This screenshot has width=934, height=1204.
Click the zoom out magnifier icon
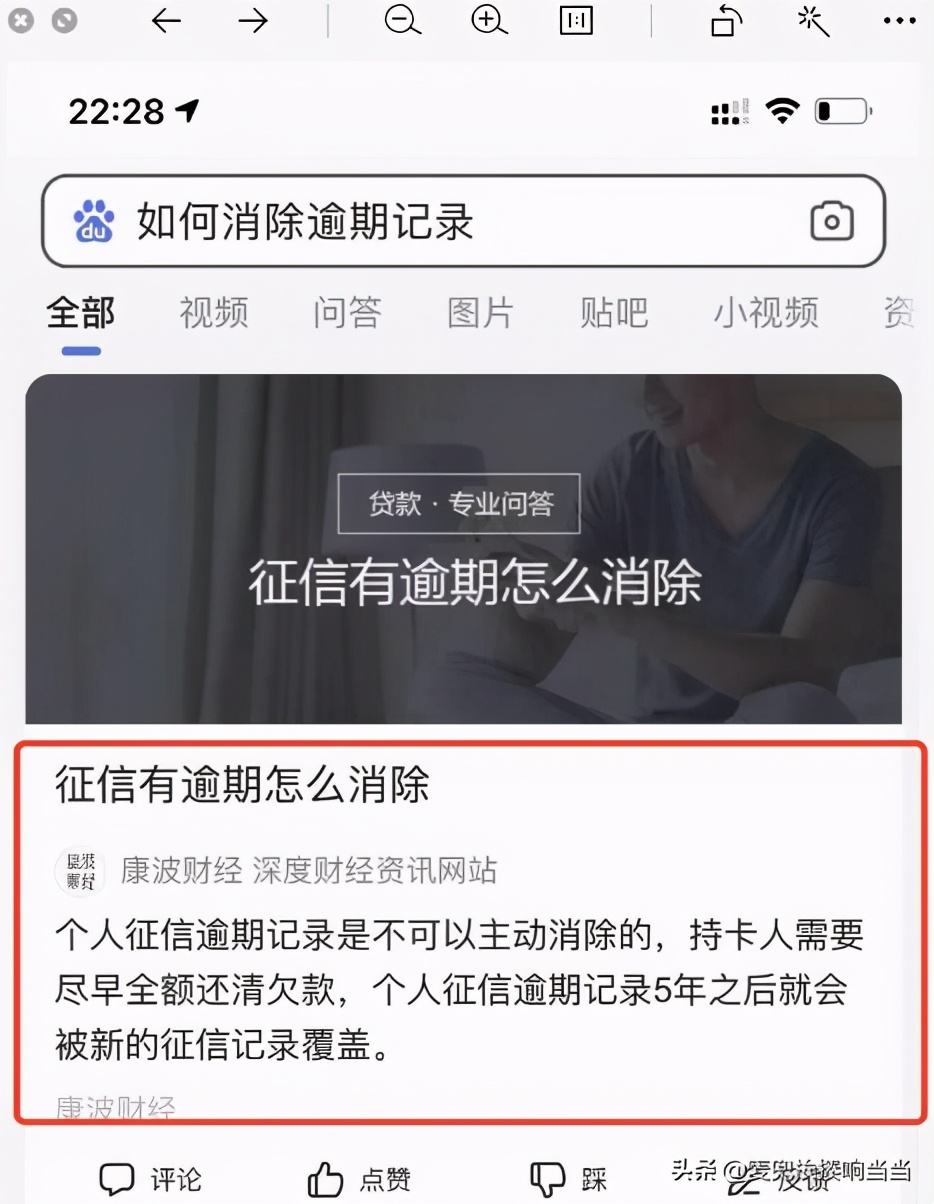[x=401, y=21]
